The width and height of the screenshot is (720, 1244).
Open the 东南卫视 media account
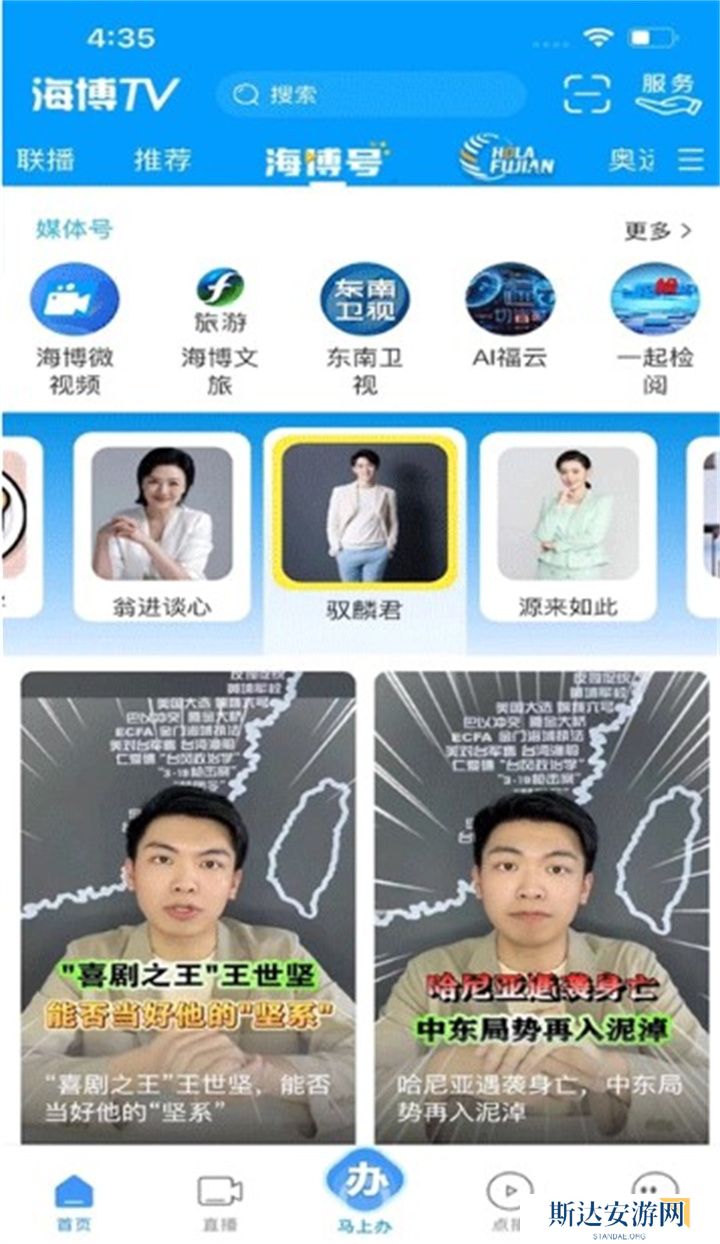pyautogui.click(x=364, y=328)
